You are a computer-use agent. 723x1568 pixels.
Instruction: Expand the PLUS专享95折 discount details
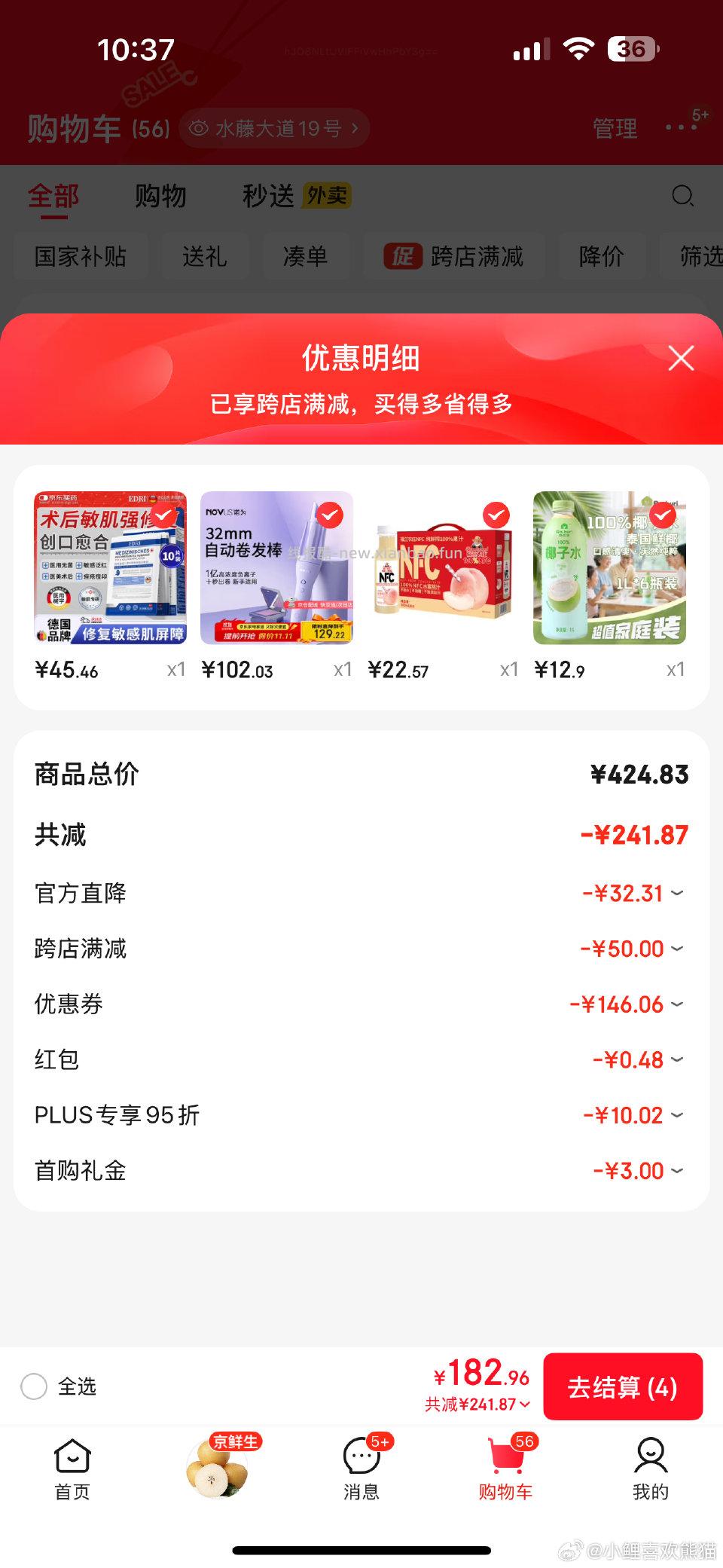[x=676, y=1115]
